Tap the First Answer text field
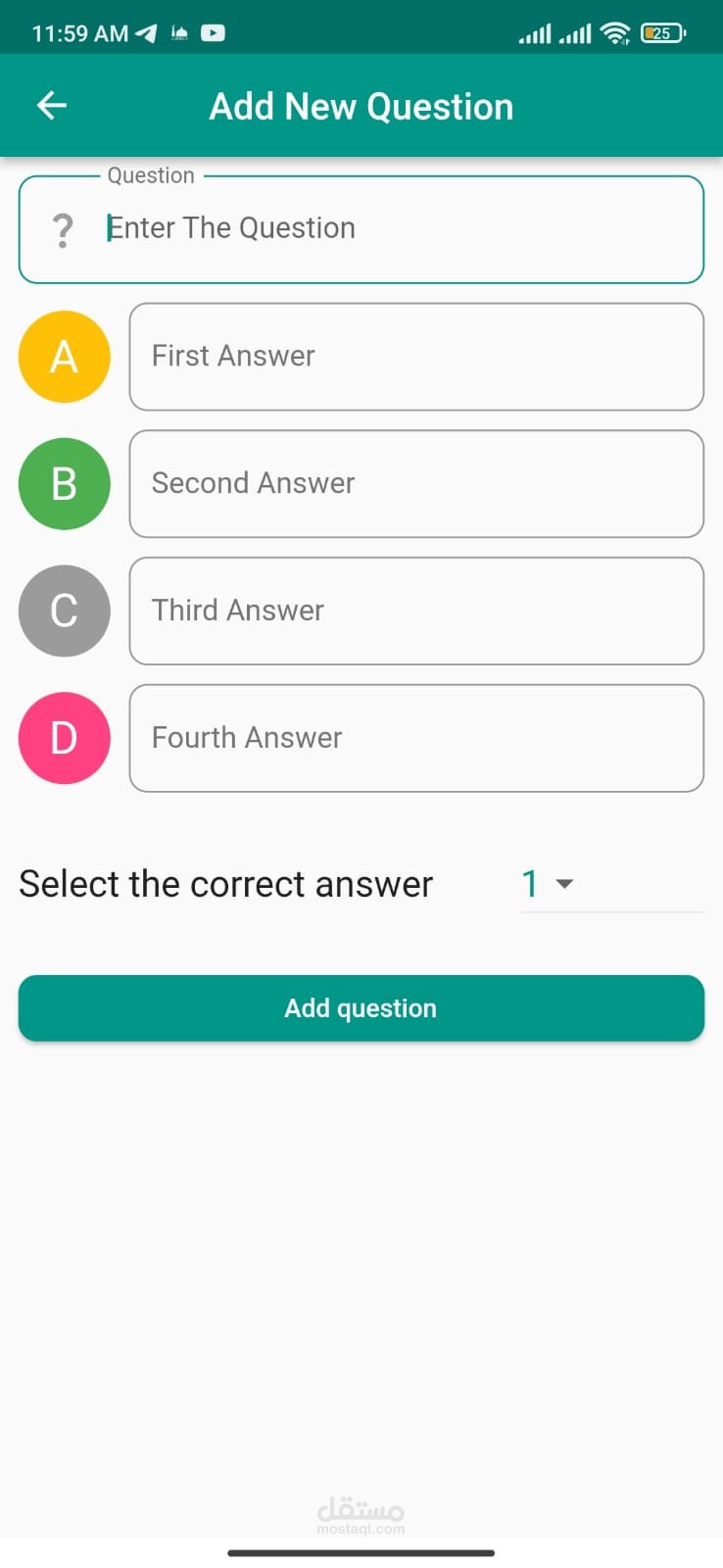Screen dimensions: 723x1568 click(x=416, y=357)
